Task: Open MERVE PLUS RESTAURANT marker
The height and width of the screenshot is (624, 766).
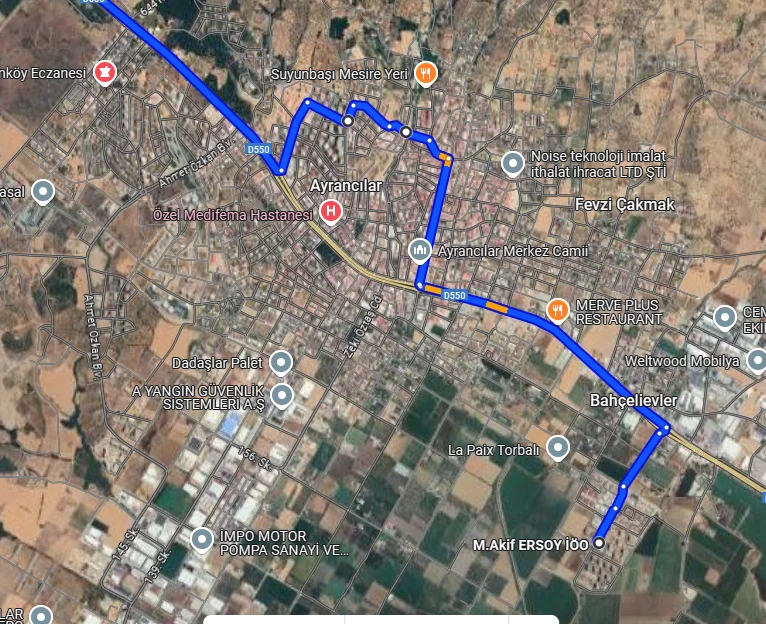Action: point(556,310)
